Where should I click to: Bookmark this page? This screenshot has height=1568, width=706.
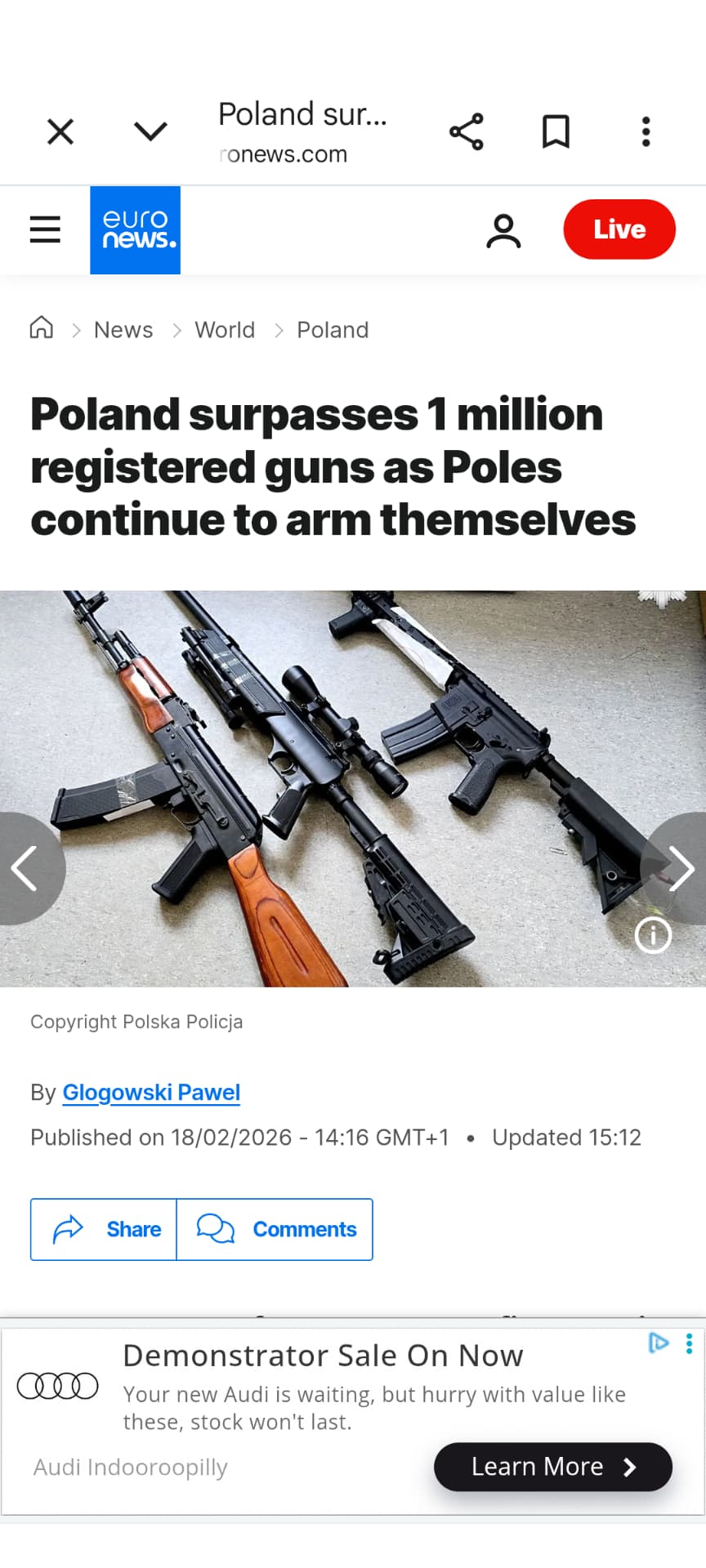coord(556,131)
